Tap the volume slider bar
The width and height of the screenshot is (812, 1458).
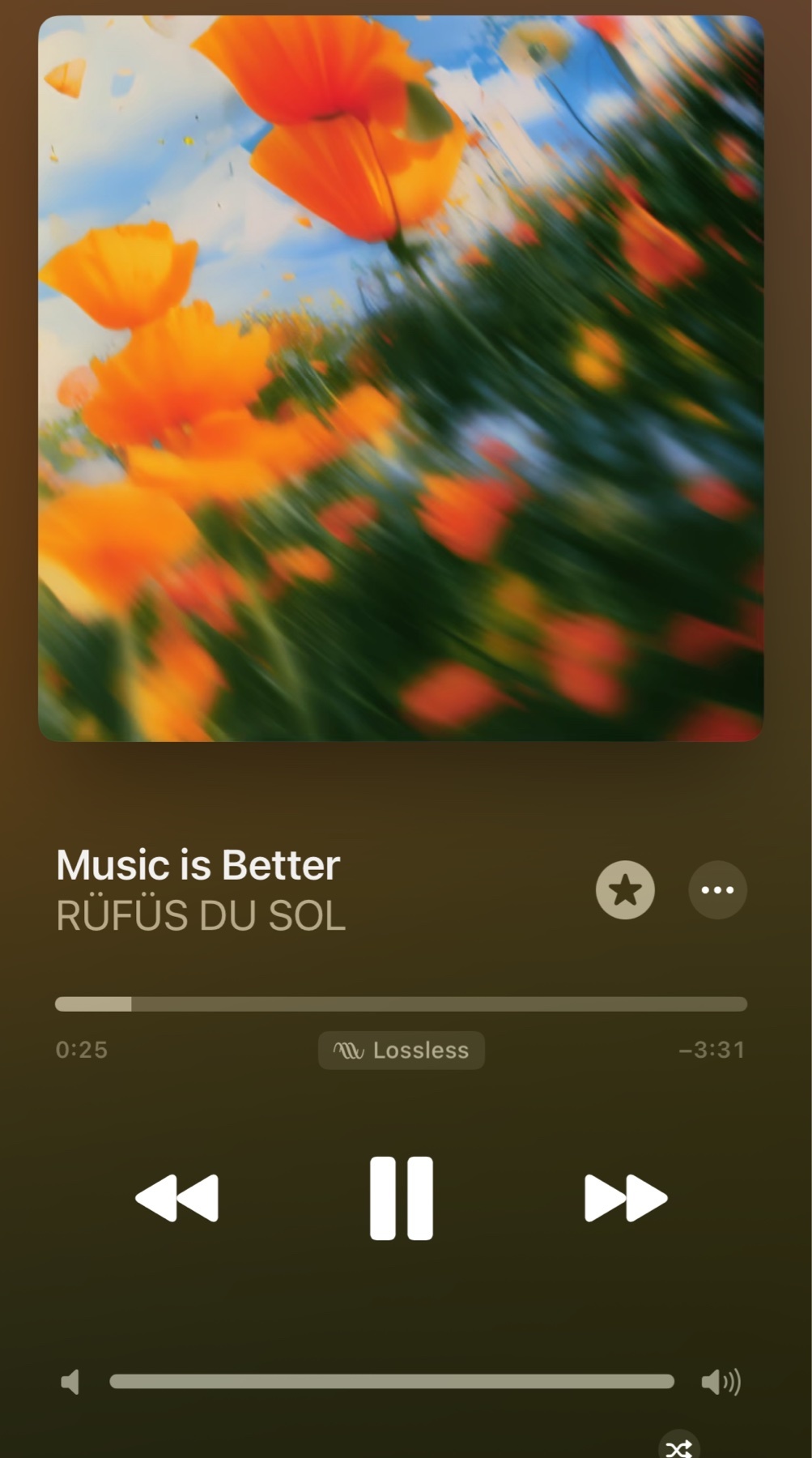coord(392,1381)
